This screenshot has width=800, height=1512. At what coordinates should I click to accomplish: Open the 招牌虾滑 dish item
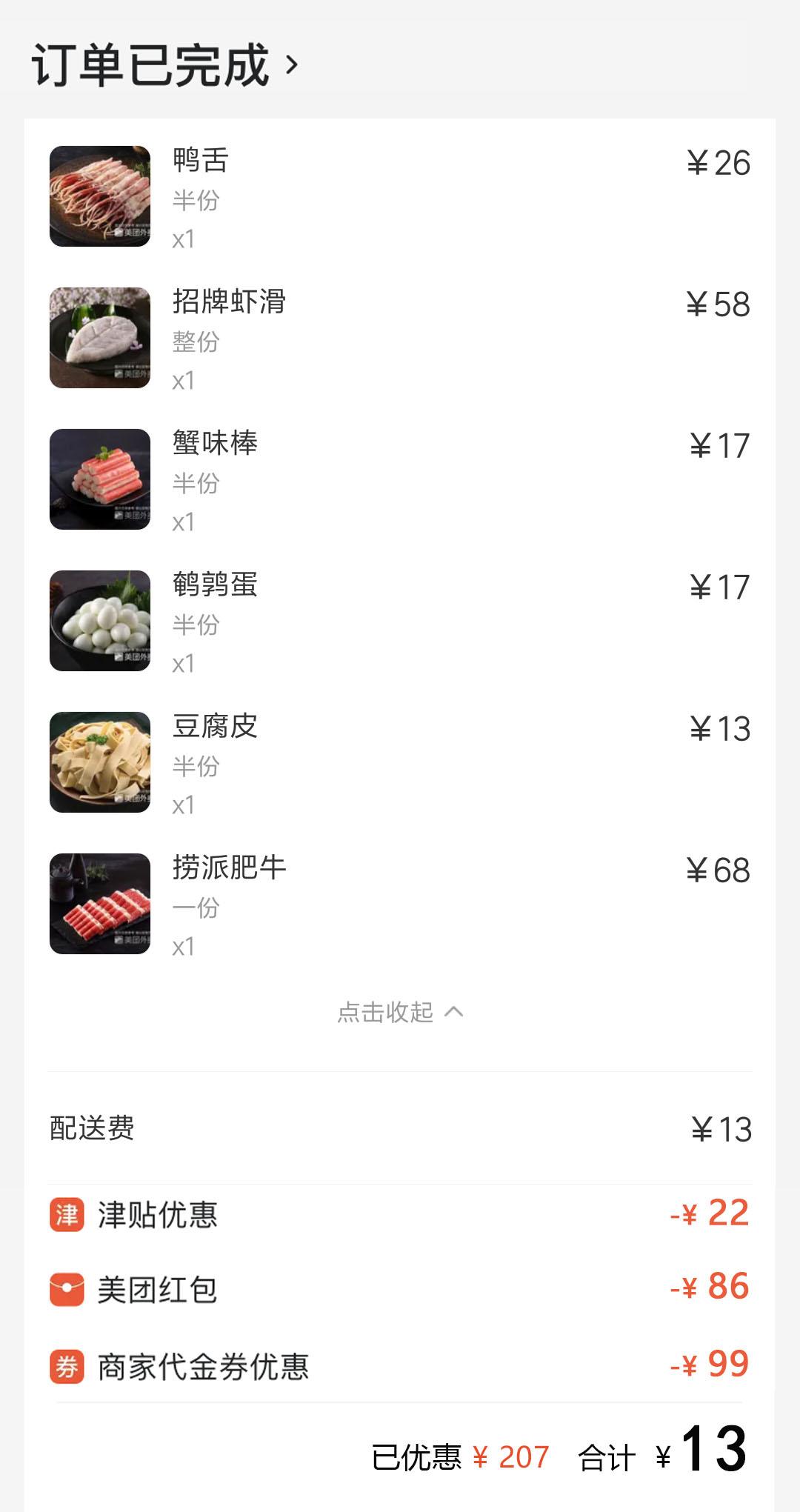pos(229,302)
